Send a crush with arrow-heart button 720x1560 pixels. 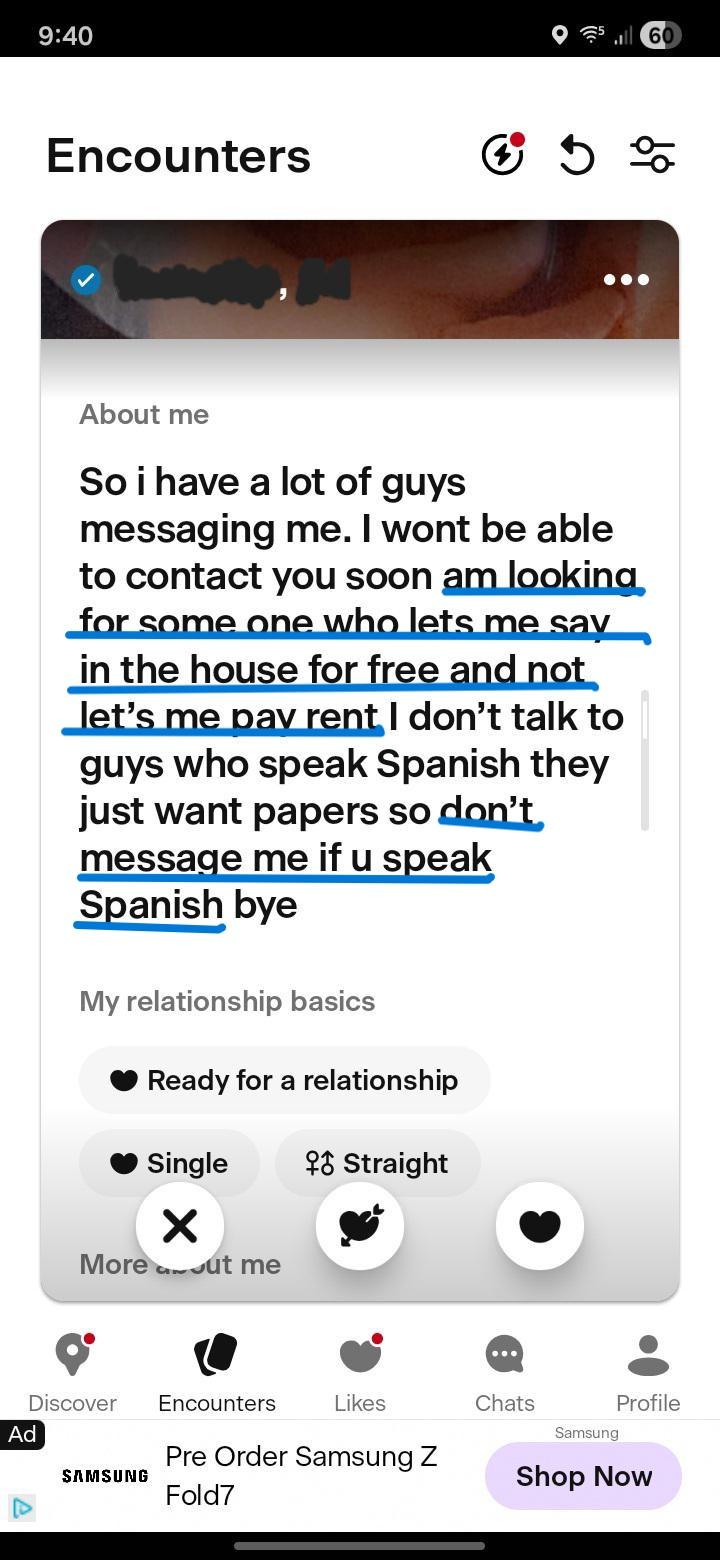360,1226
